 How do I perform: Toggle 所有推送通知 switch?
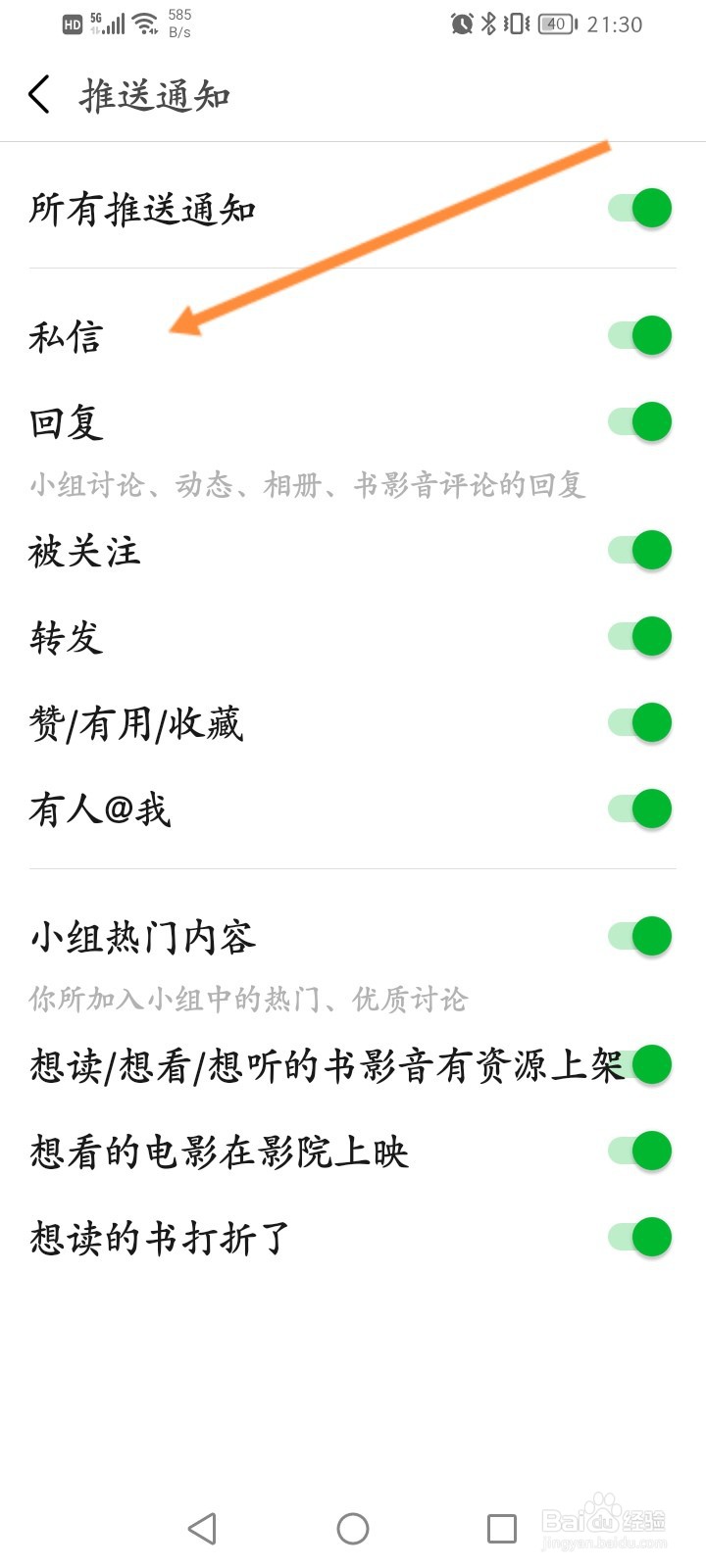point(640,208)
